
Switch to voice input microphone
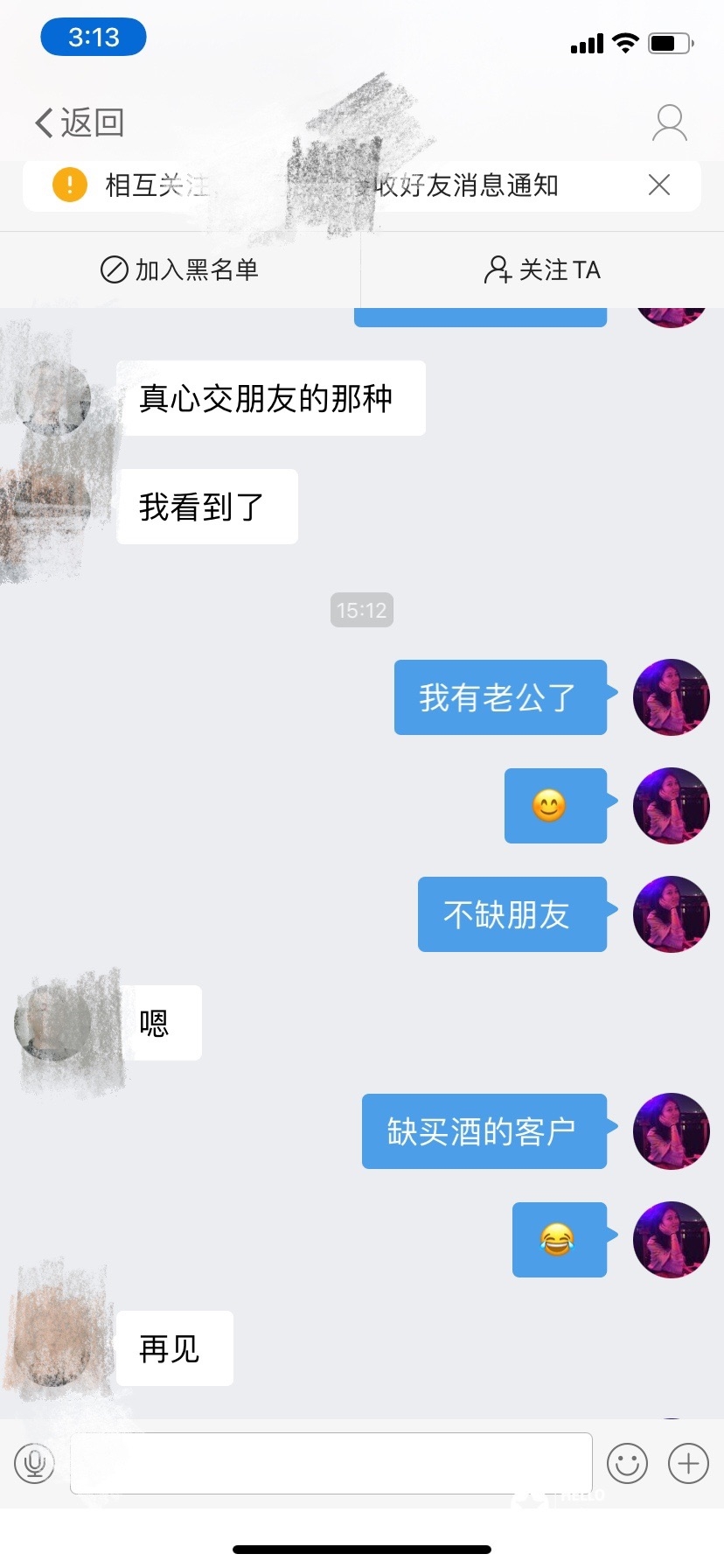click(x=35, y=1462)
